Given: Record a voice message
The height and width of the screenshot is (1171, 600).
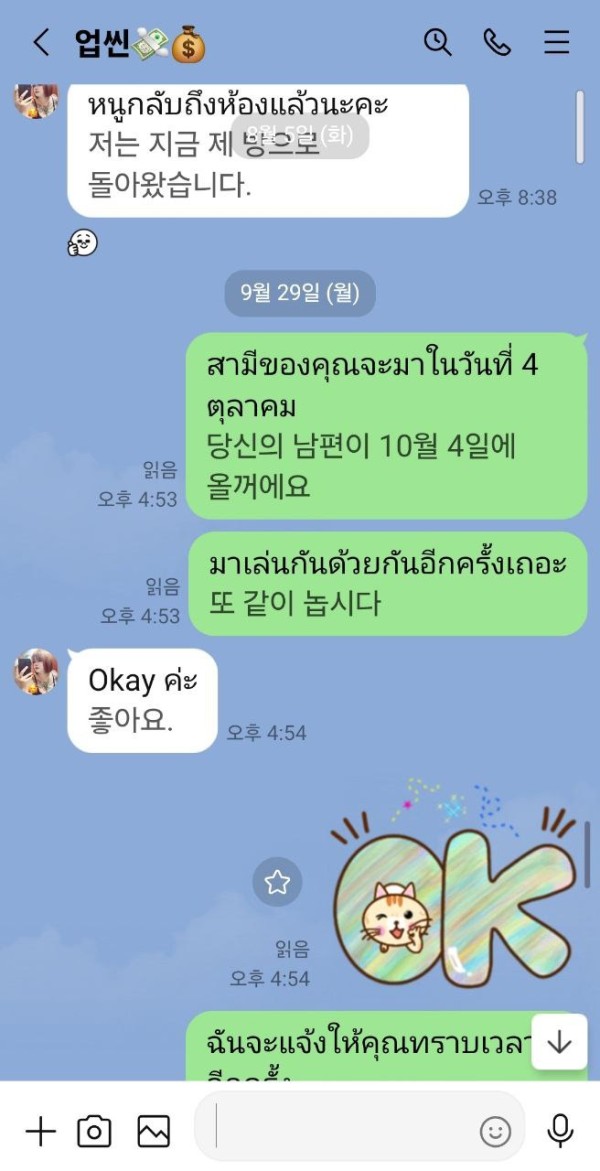Looking at the screenshot, I should 560,1132.
